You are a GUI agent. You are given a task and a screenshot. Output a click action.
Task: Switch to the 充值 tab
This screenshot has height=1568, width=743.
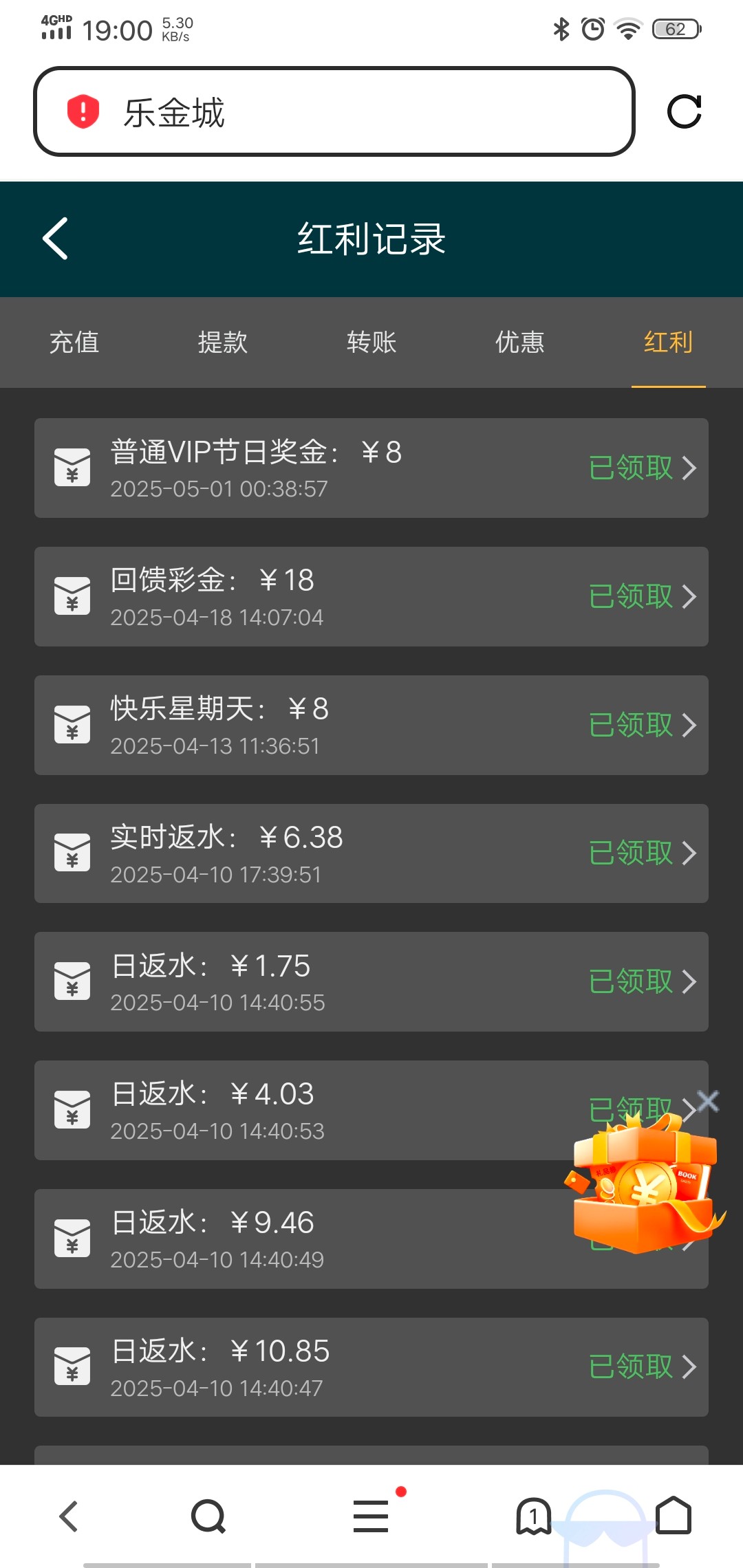click(x=74, y=342)
